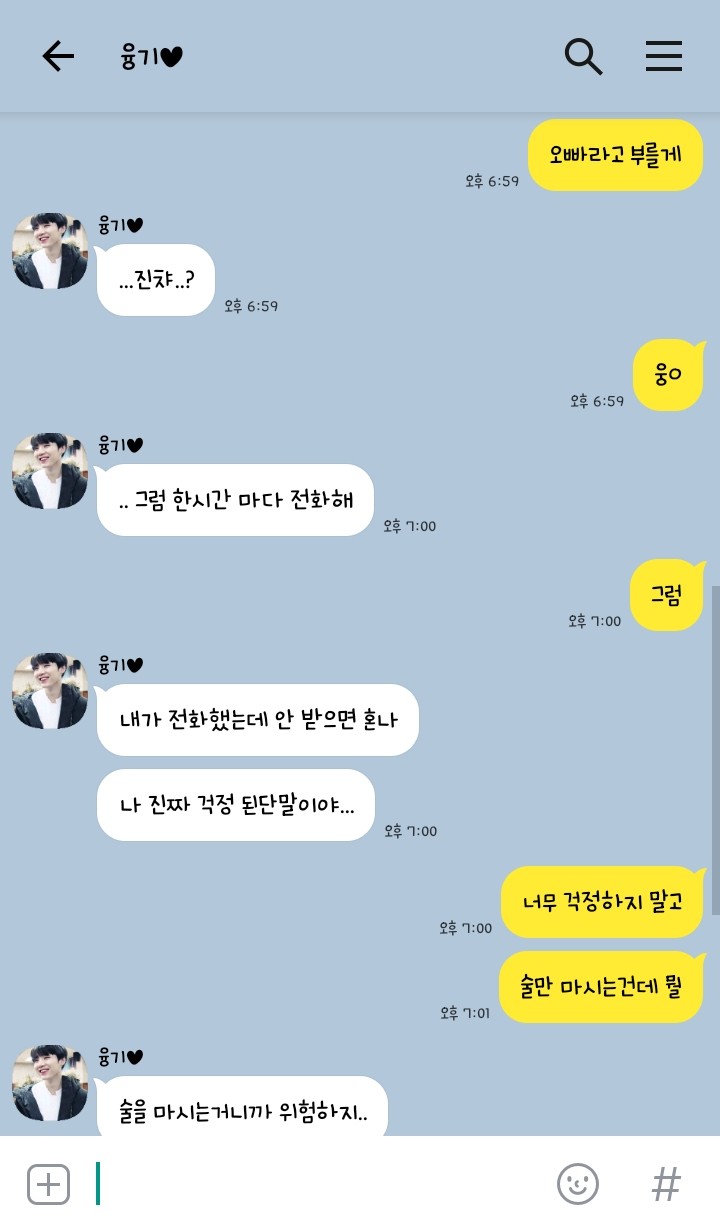Open the emoticon picker

[x=577, y=1185]
